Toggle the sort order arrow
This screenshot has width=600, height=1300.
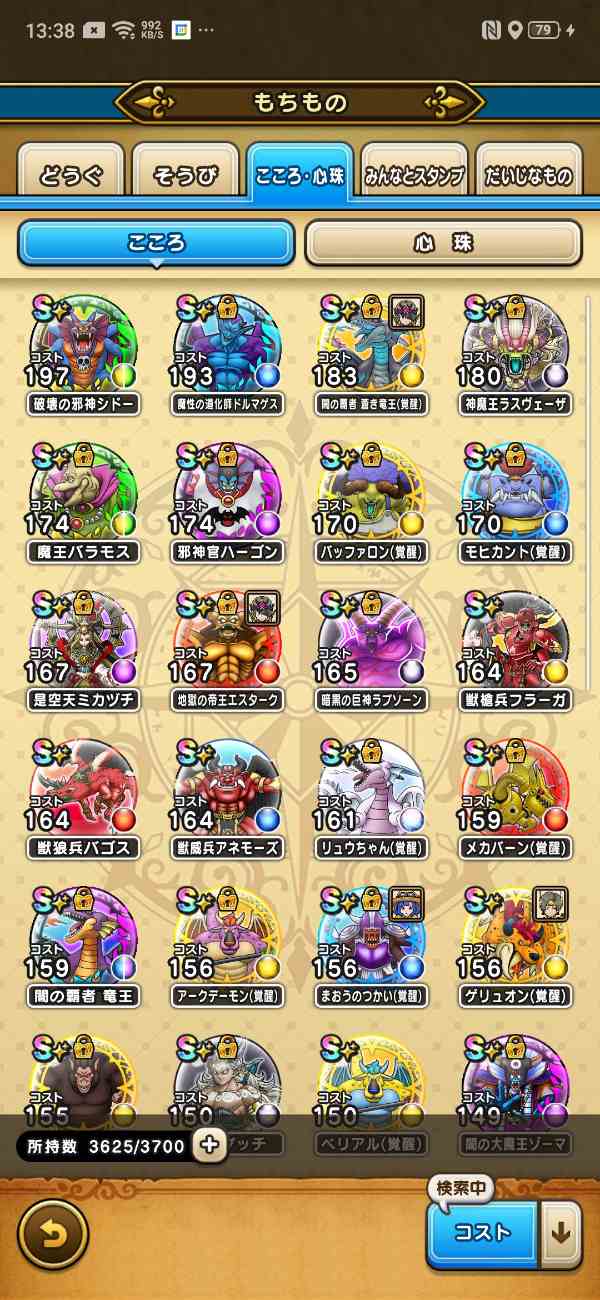tap(561, 1233)
